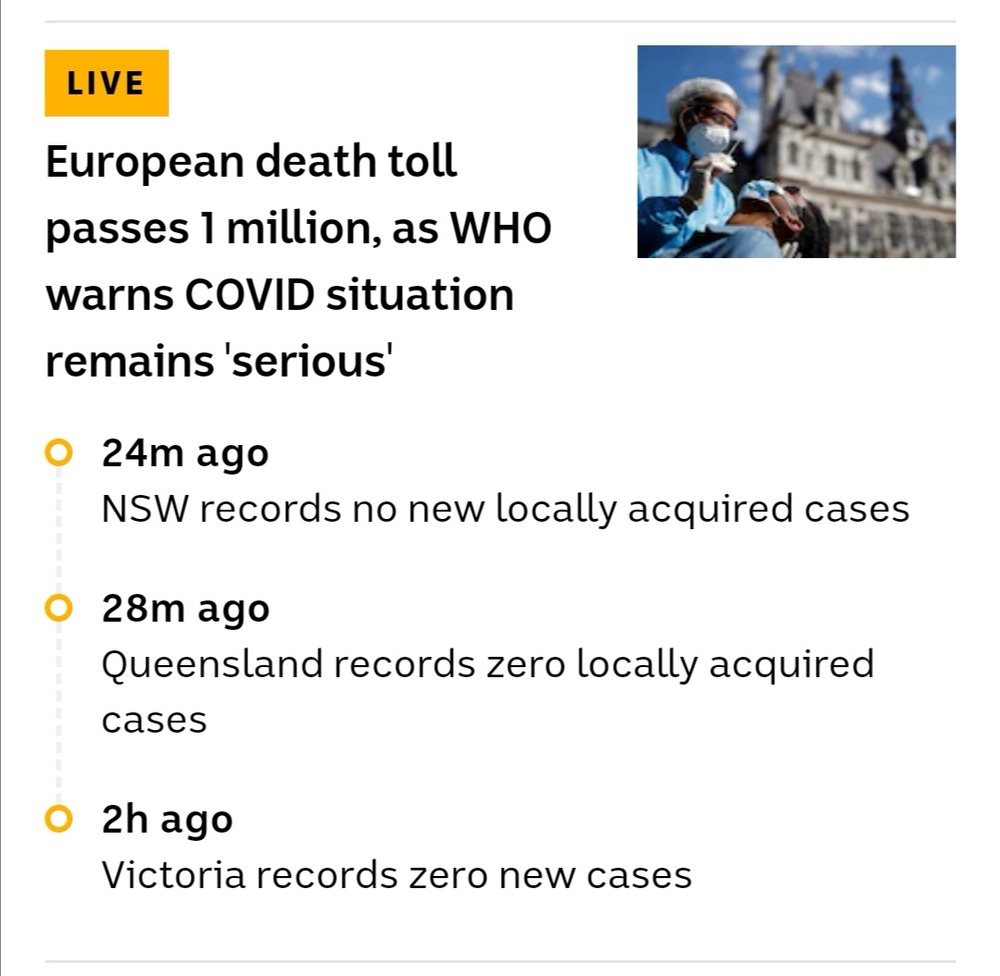Open Victoria records zero new cases update
Viewport: 1000px width, 976px height.
tap(397, 875)
